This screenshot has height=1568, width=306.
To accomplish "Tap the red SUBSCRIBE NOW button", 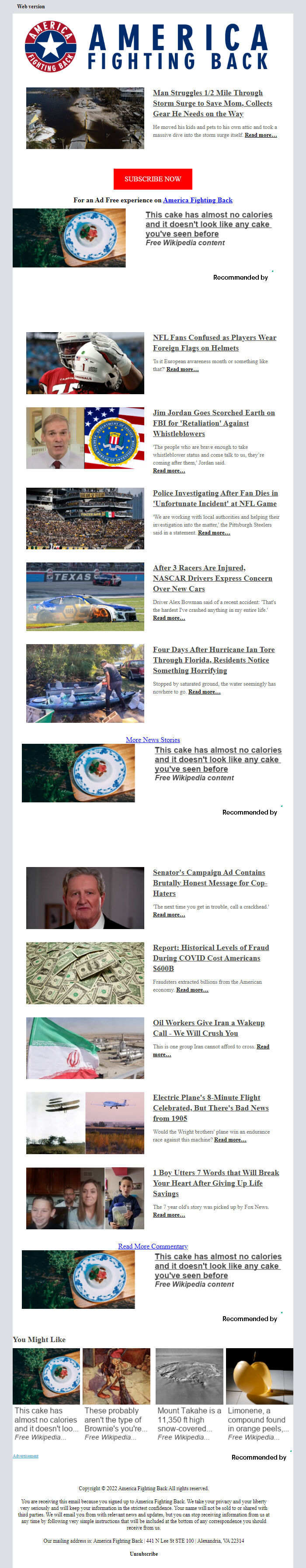I will pos(153,179).
